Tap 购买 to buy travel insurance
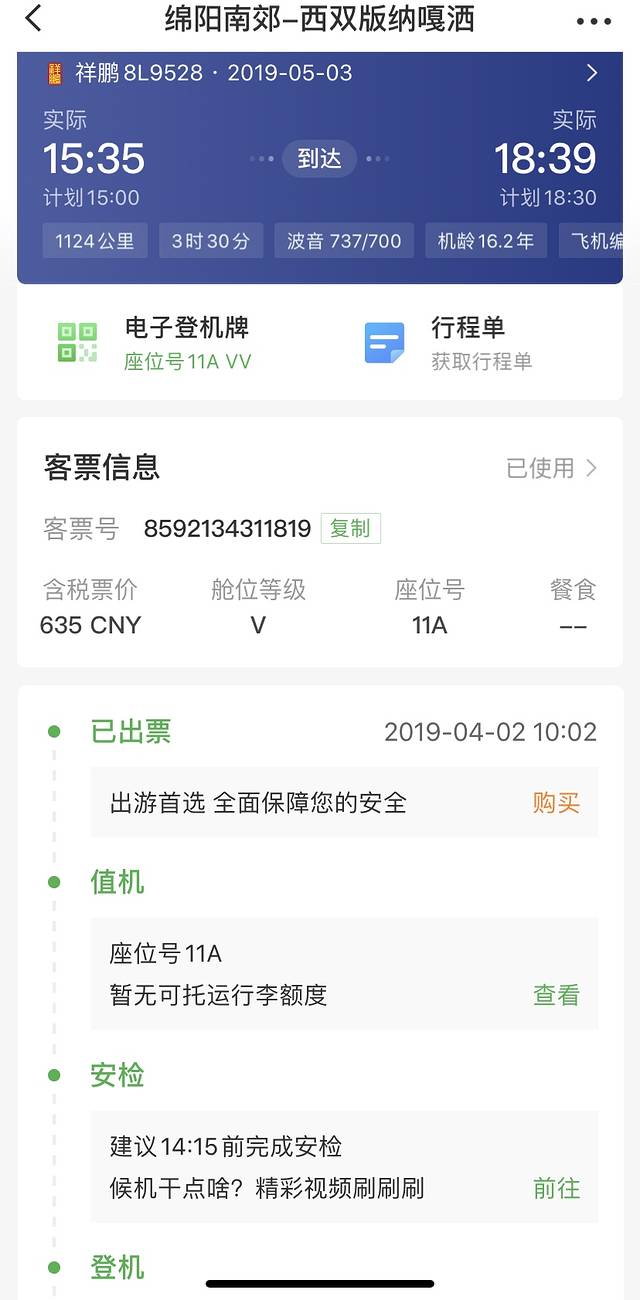 tap(556, 802)
